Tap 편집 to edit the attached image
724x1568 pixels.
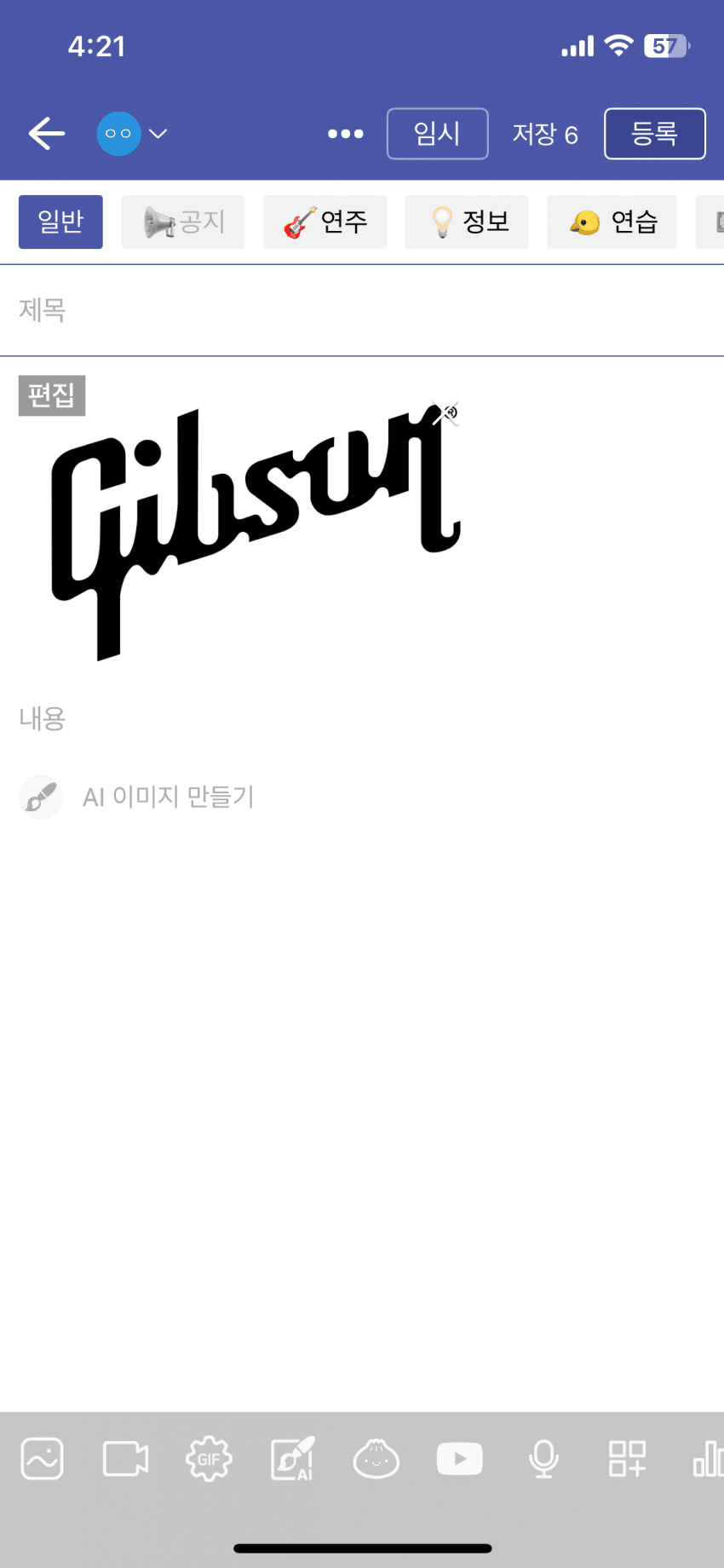(x=52, y=395)
